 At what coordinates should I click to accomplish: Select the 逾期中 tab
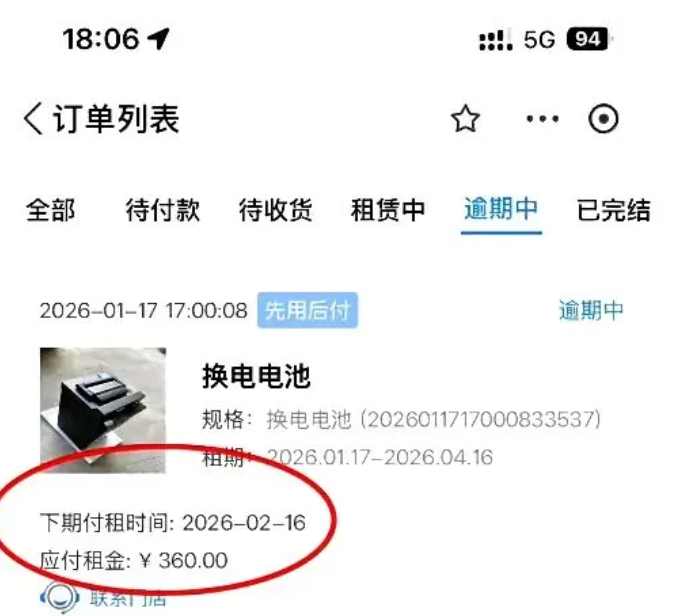click(x=501, y=209)
